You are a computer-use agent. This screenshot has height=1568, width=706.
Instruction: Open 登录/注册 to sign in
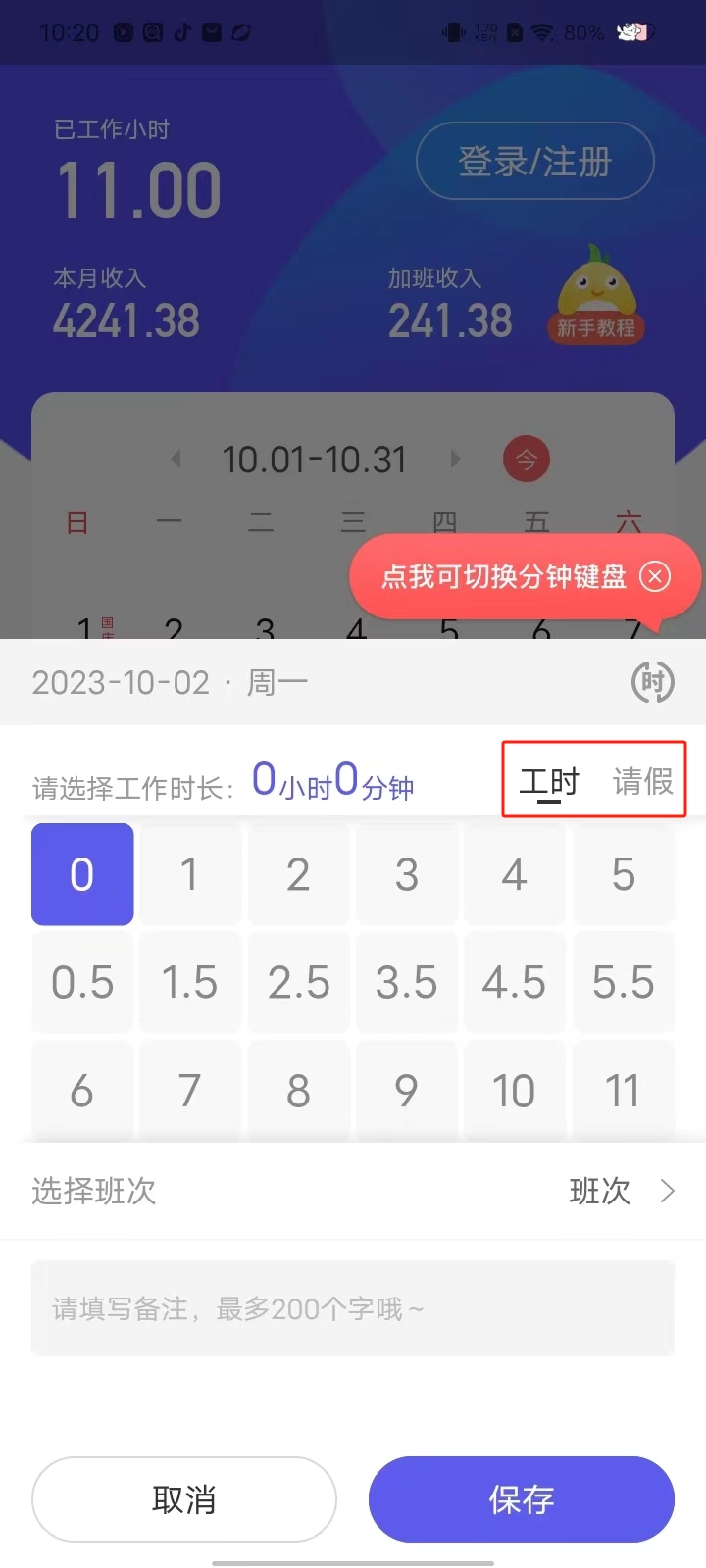[535, 161]
